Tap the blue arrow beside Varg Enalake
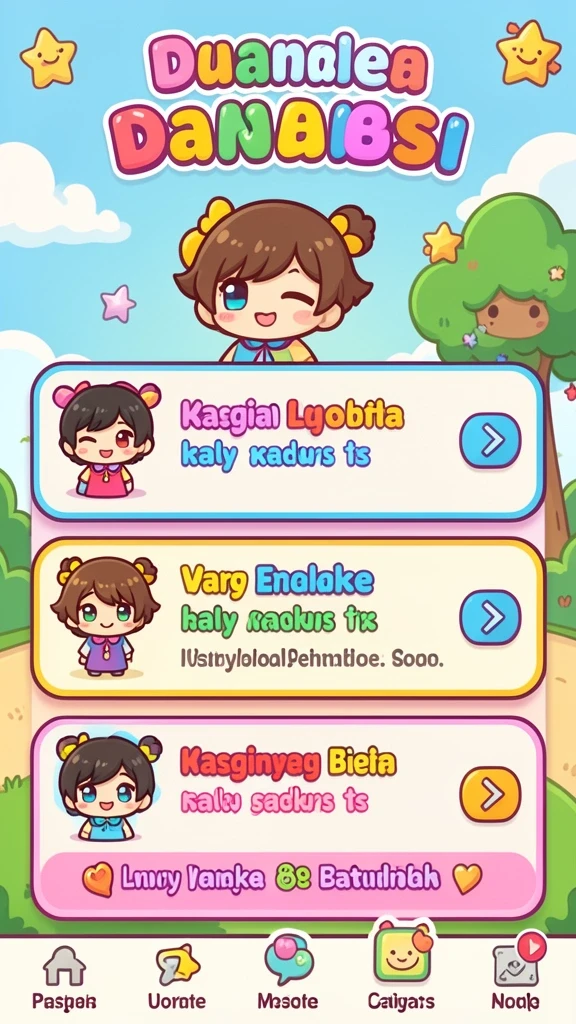Viewport: 576px width, 1024px height. tap(490, 618)
